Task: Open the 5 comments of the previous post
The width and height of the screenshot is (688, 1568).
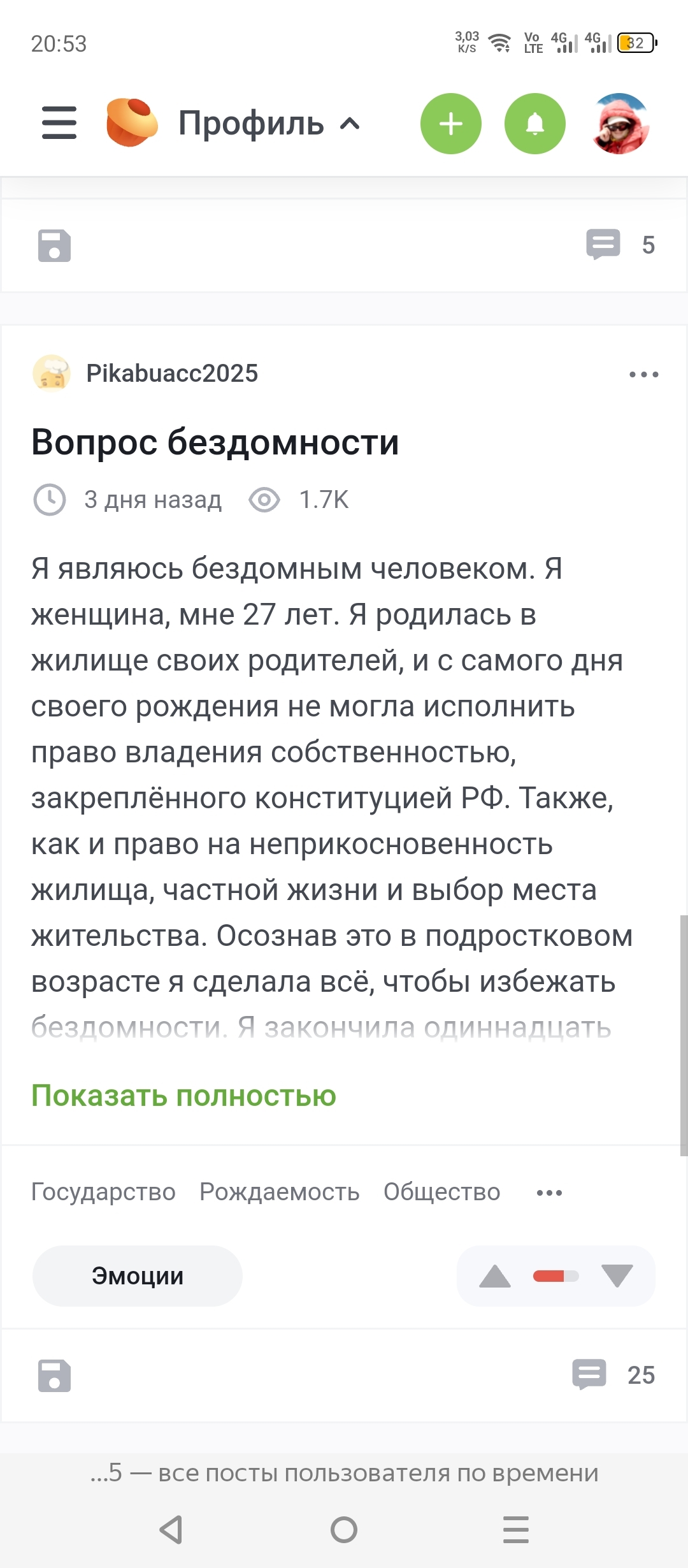Action: click(620, 245)
